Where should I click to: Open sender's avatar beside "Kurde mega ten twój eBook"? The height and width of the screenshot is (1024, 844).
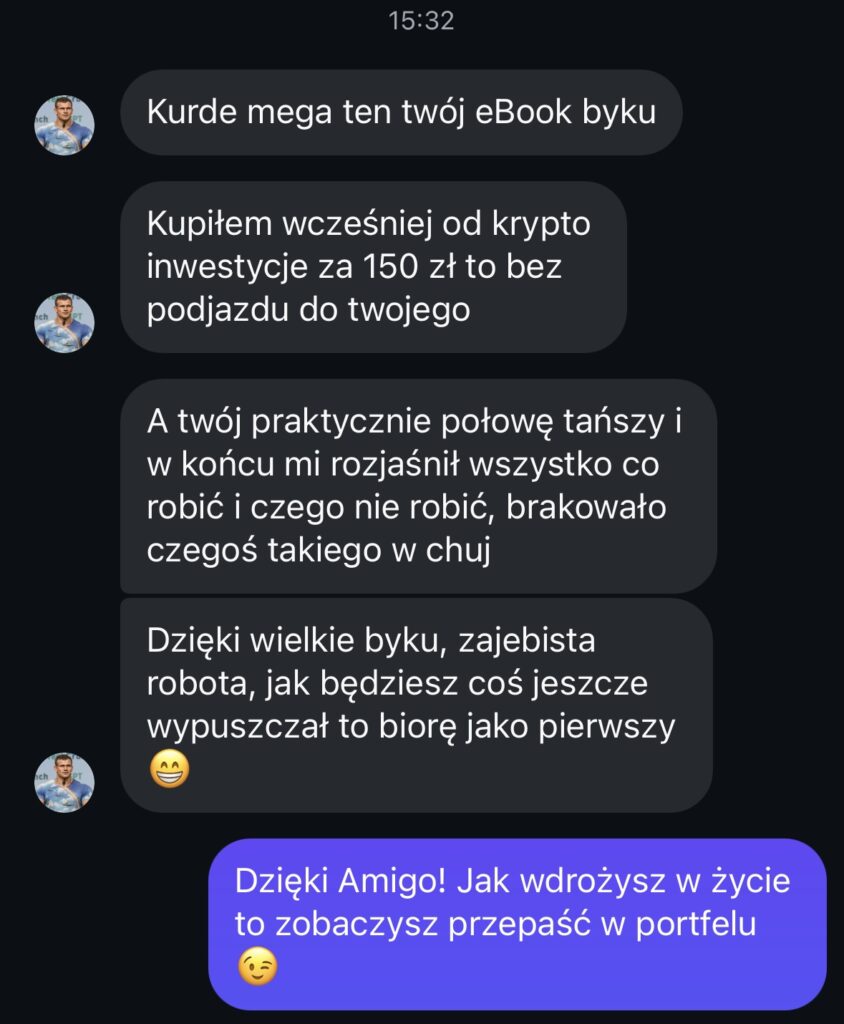(65, 126)
